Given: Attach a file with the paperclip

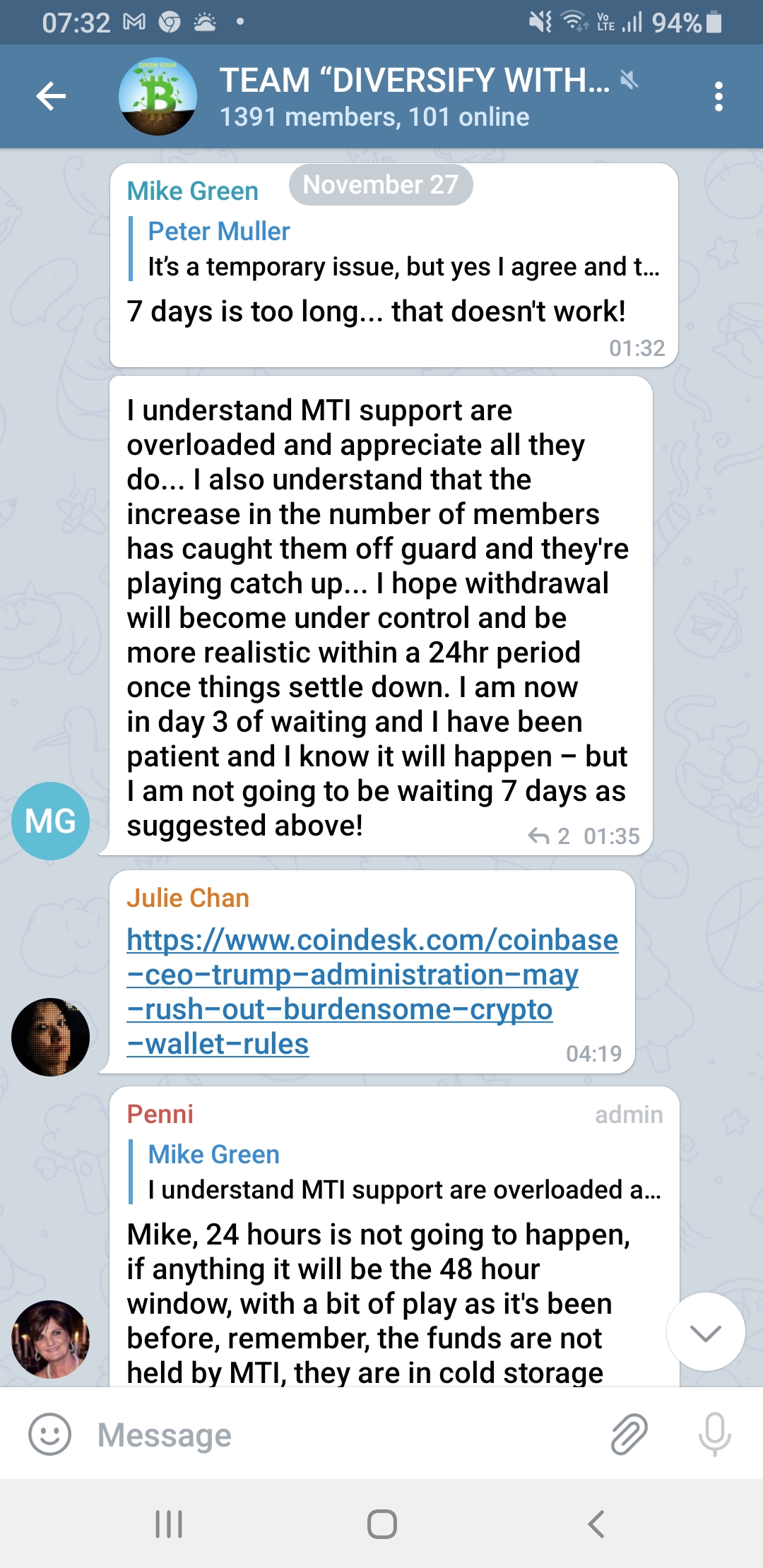Looking at the screenshot, I should [x=628, y=1435].
